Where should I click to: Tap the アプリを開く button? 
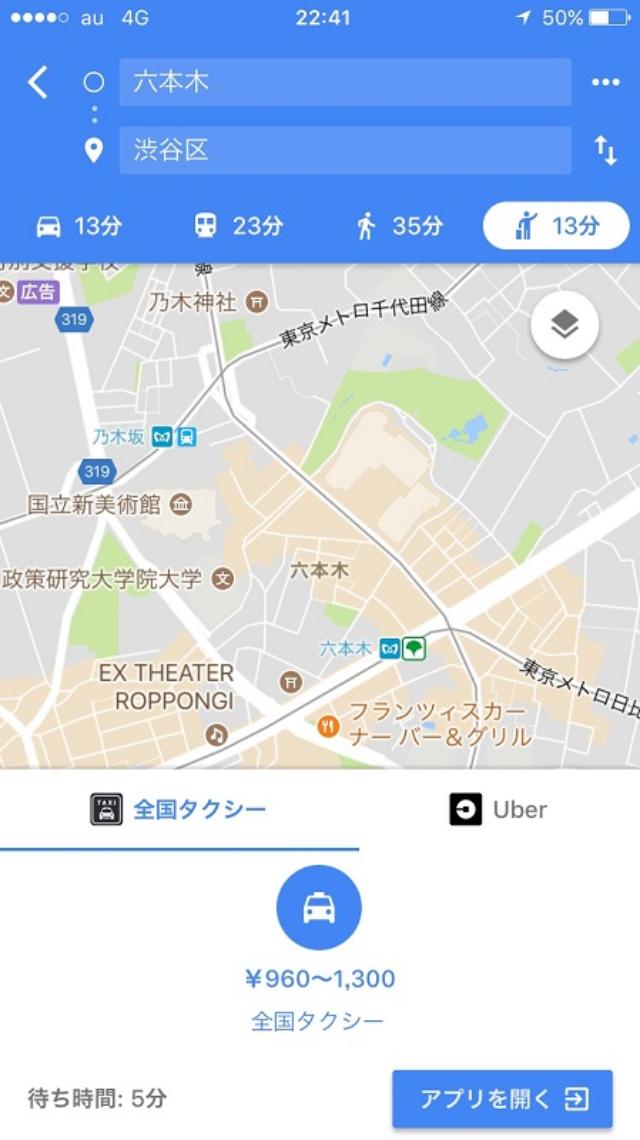point(502,1099)
